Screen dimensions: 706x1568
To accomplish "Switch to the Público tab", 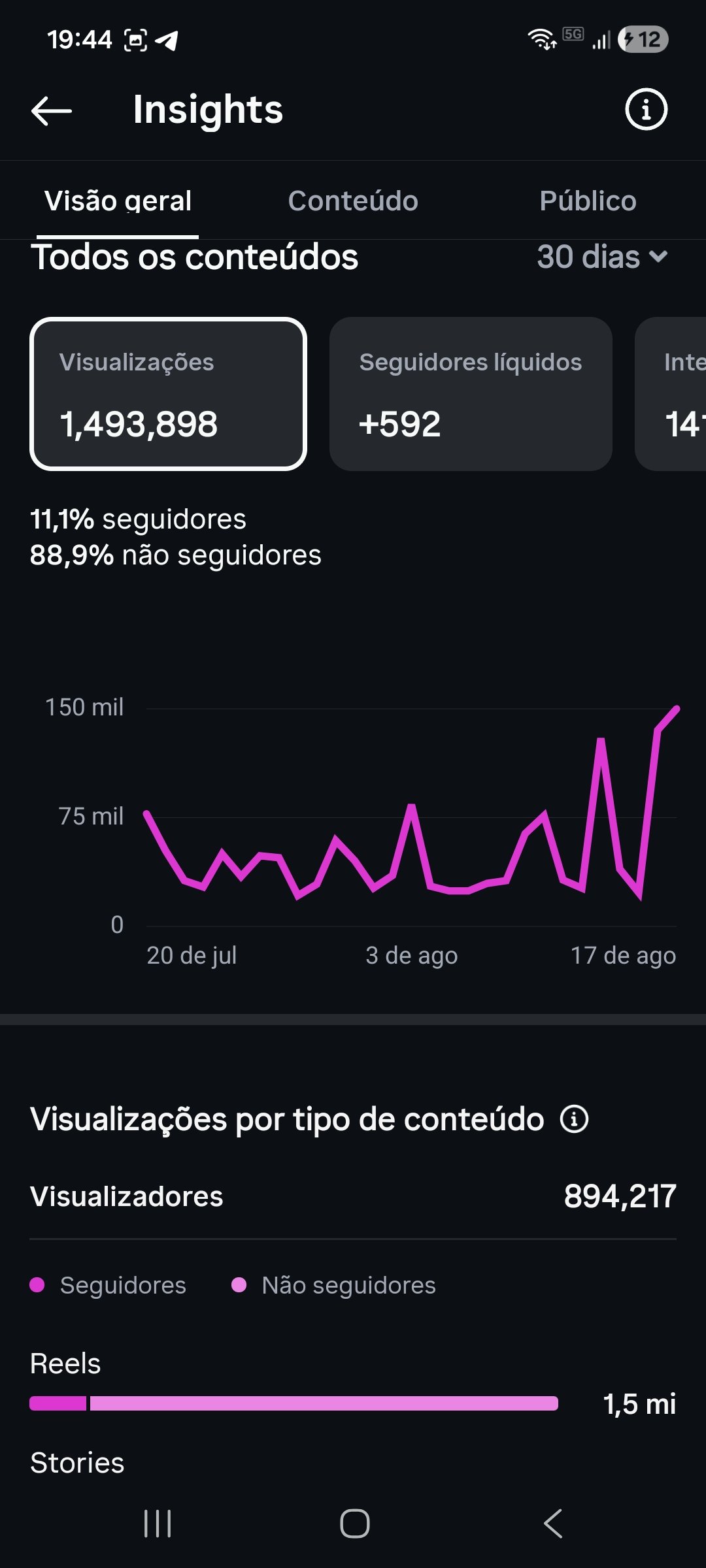I will click(588, 201).
